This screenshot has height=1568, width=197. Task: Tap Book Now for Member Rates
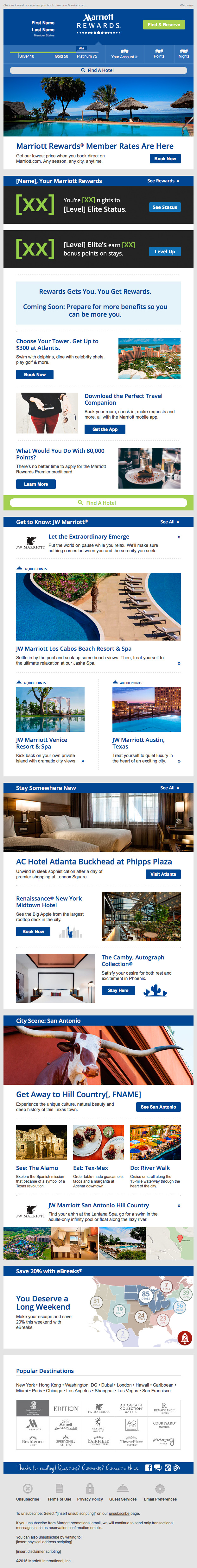click(165, 158)
